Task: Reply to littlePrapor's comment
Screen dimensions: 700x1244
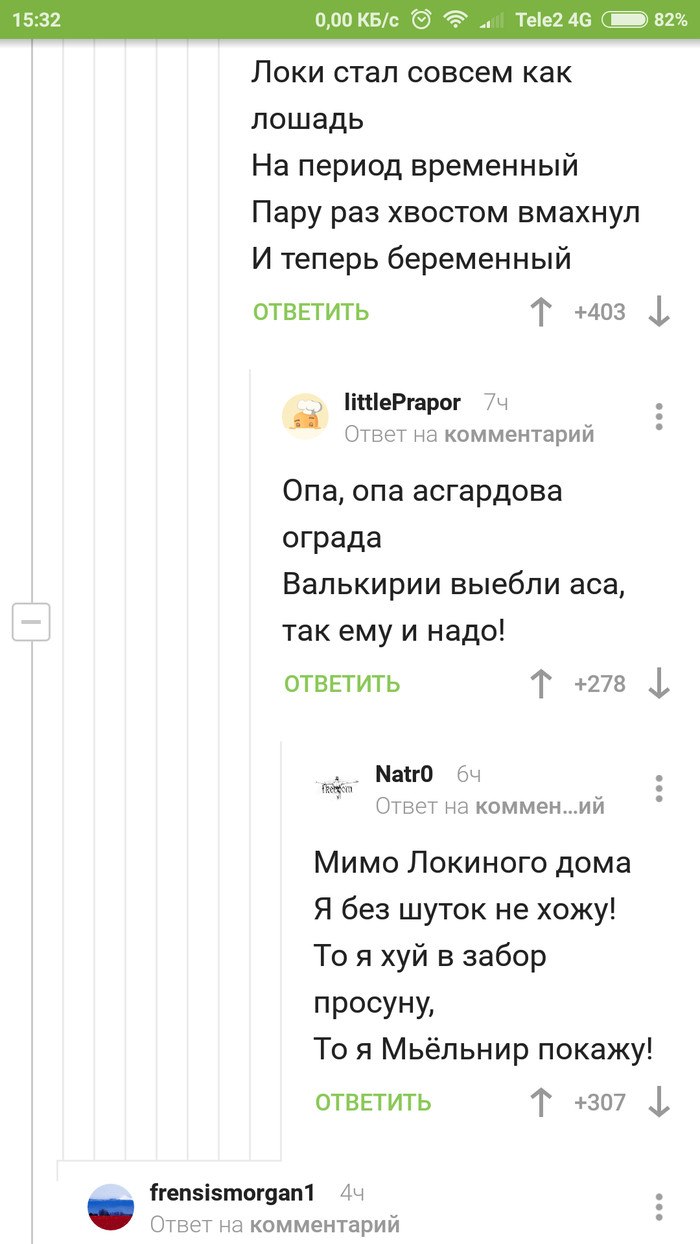Action: coord(342,684)
